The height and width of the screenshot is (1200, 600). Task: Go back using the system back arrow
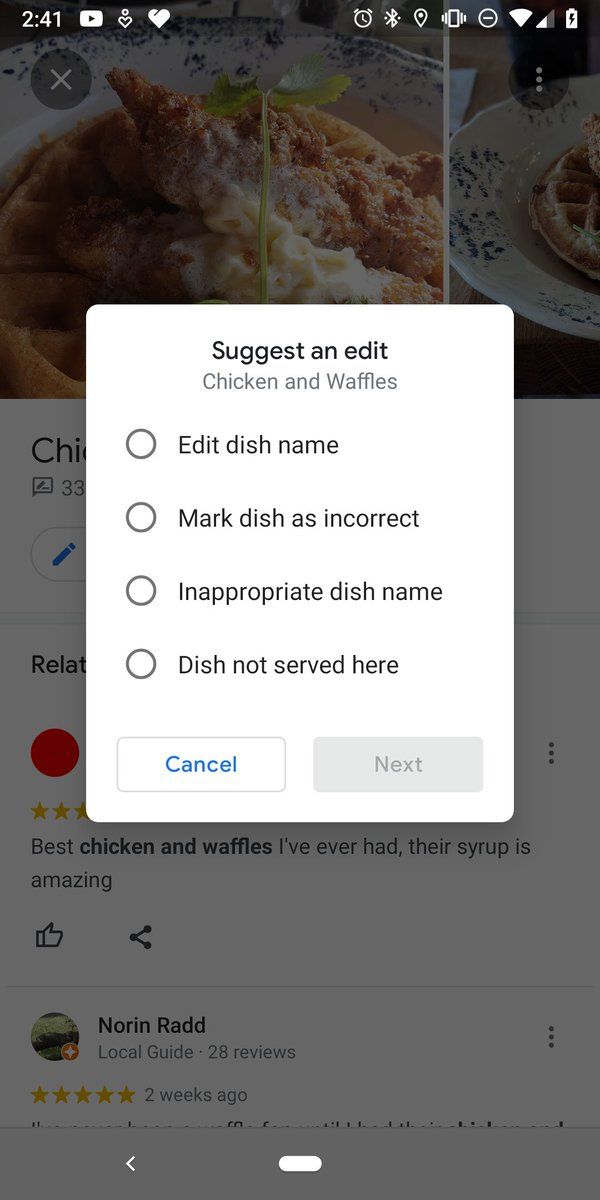(x=130, y=1163)
